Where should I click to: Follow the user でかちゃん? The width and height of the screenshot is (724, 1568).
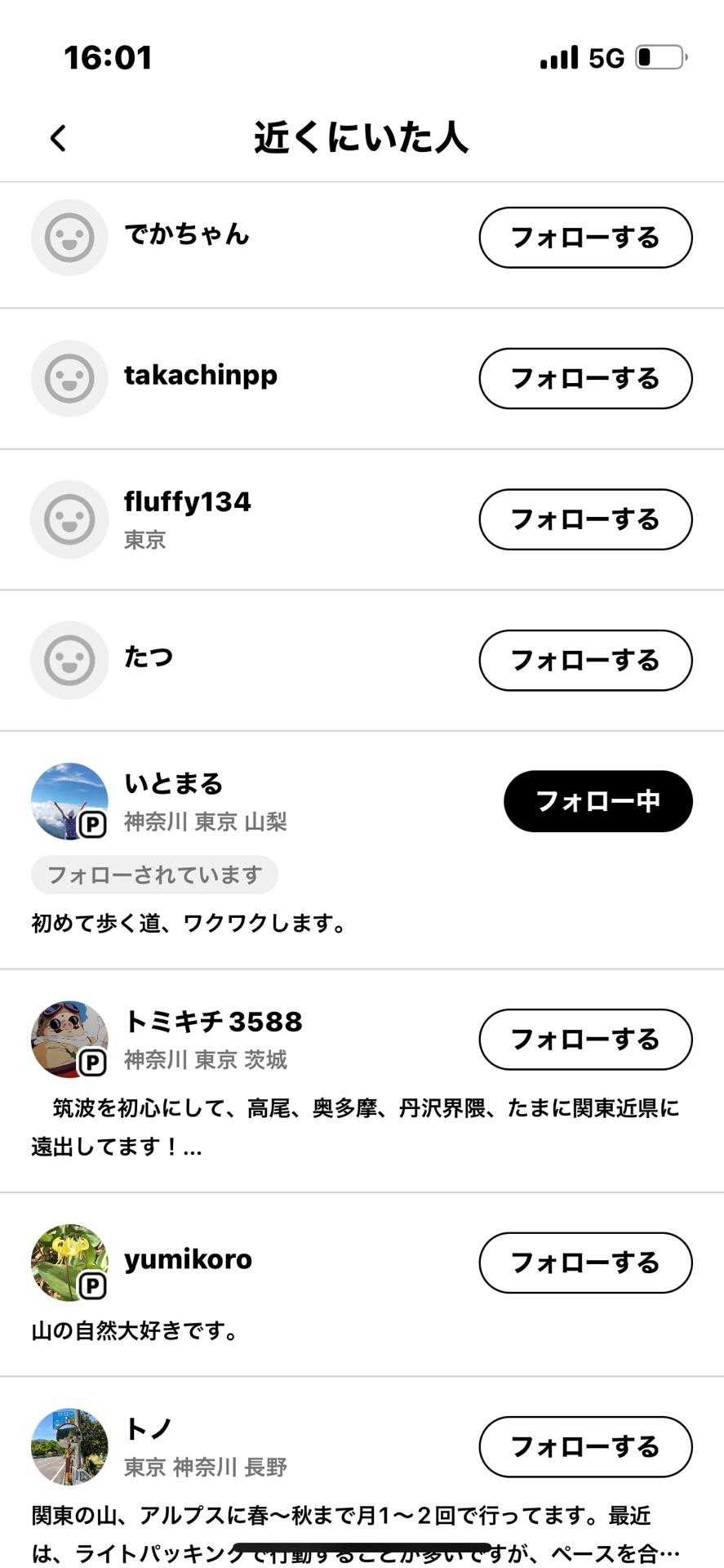click(x=584, y=238)
